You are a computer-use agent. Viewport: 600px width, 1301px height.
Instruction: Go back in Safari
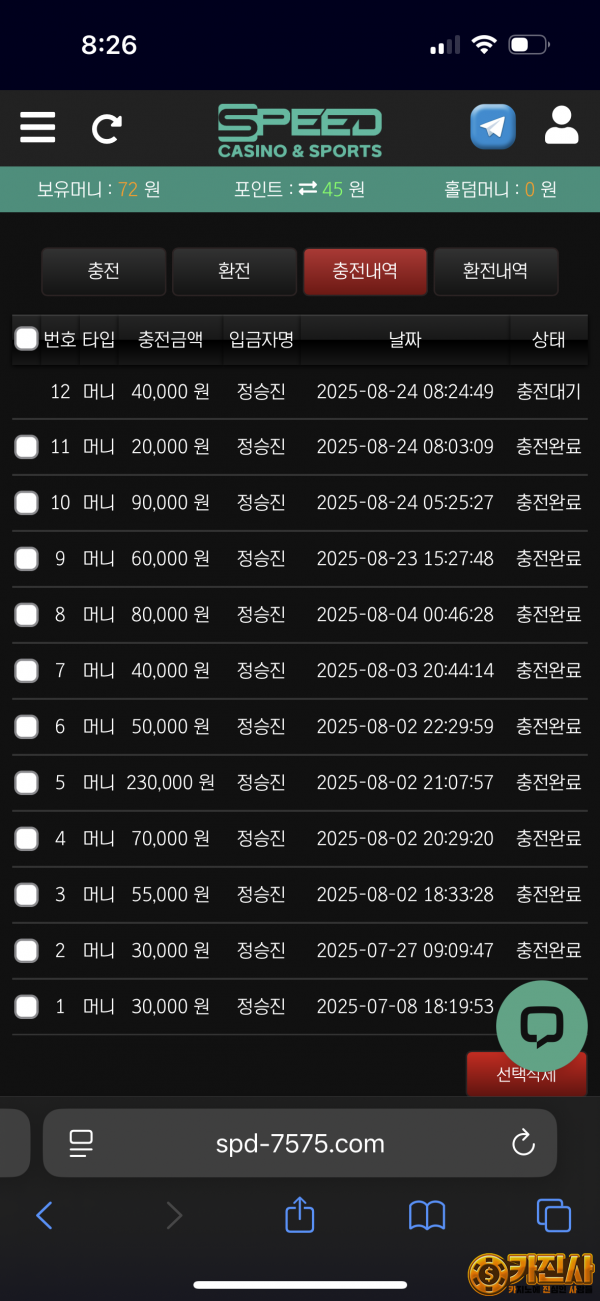coord(44,1215)
